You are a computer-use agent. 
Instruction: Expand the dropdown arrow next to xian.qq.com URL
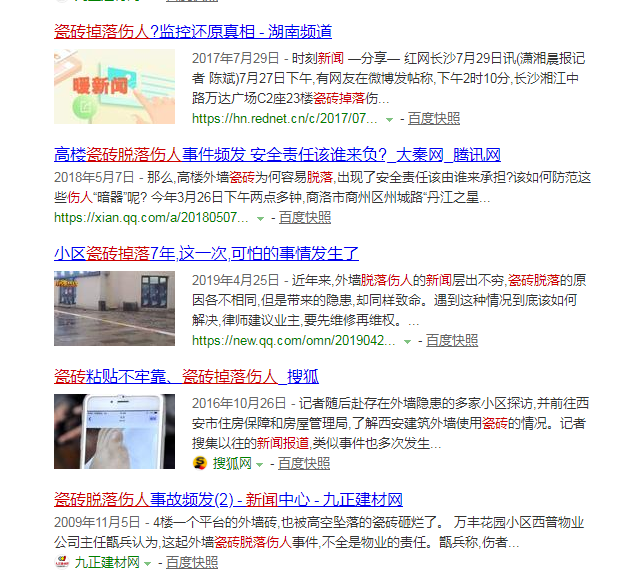(260, 218)
